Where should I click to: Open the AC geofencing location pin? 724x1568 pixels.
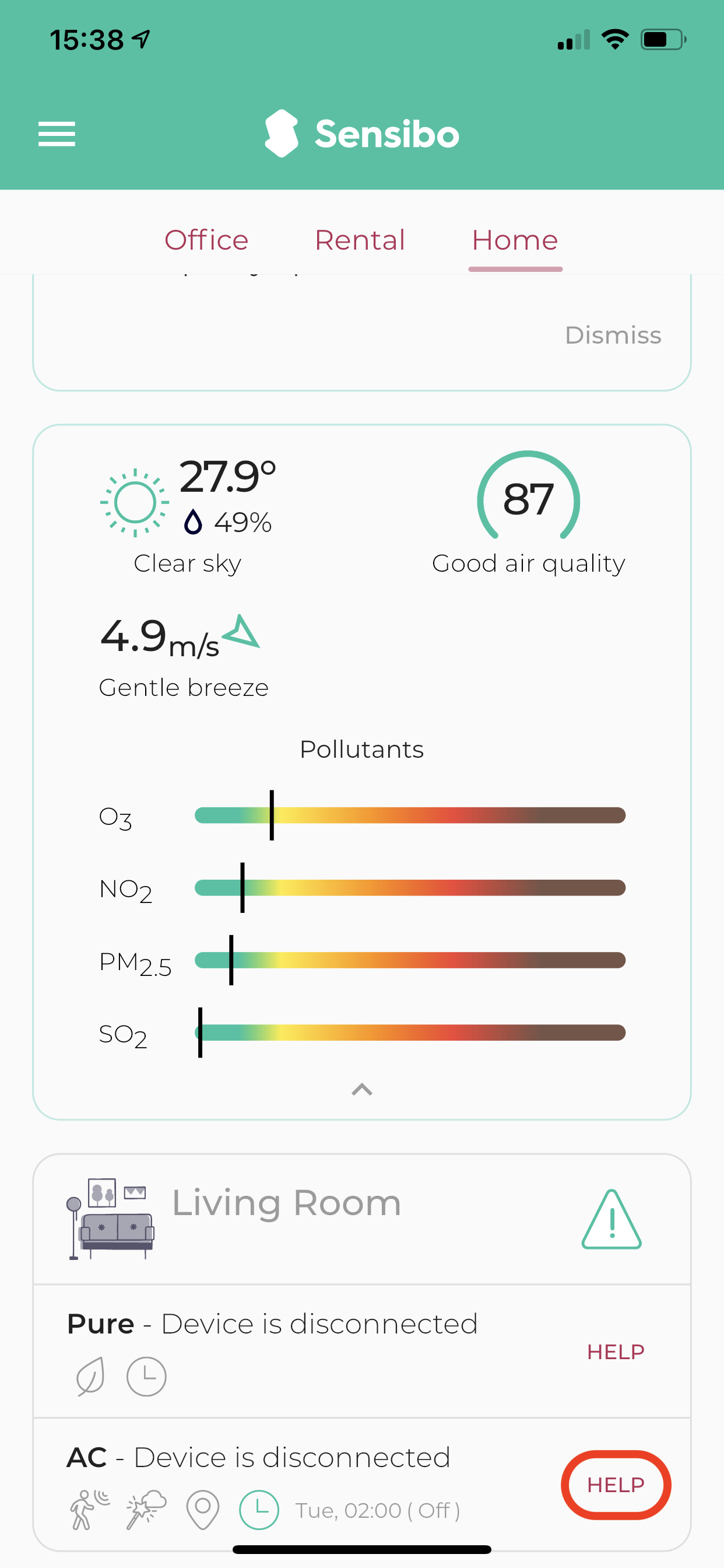coord(203,1510)
